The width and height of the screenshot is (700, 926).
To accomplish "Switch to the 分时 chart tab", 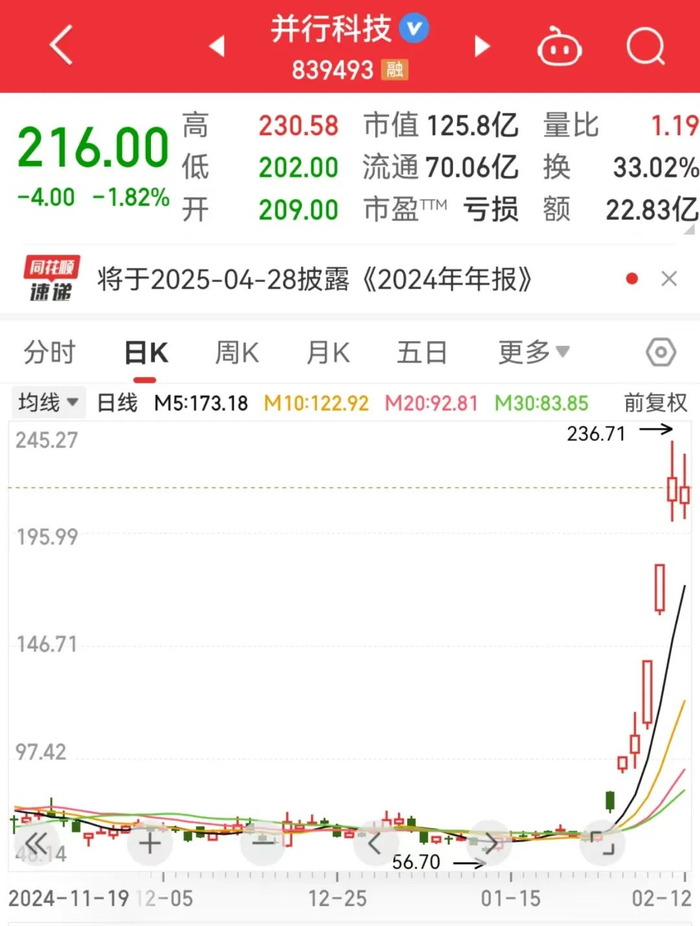I will point(49,352).
